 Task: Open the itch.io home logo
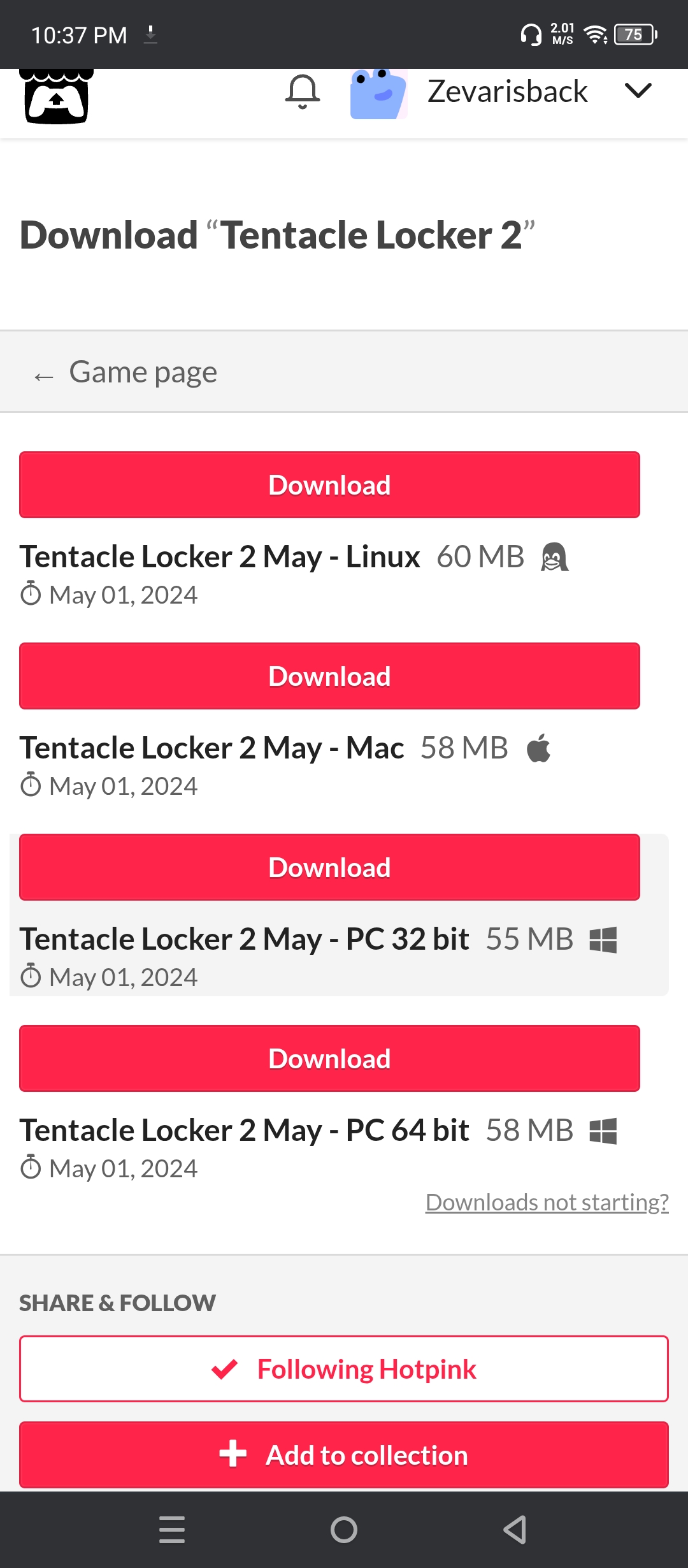[x=56, y=96]
